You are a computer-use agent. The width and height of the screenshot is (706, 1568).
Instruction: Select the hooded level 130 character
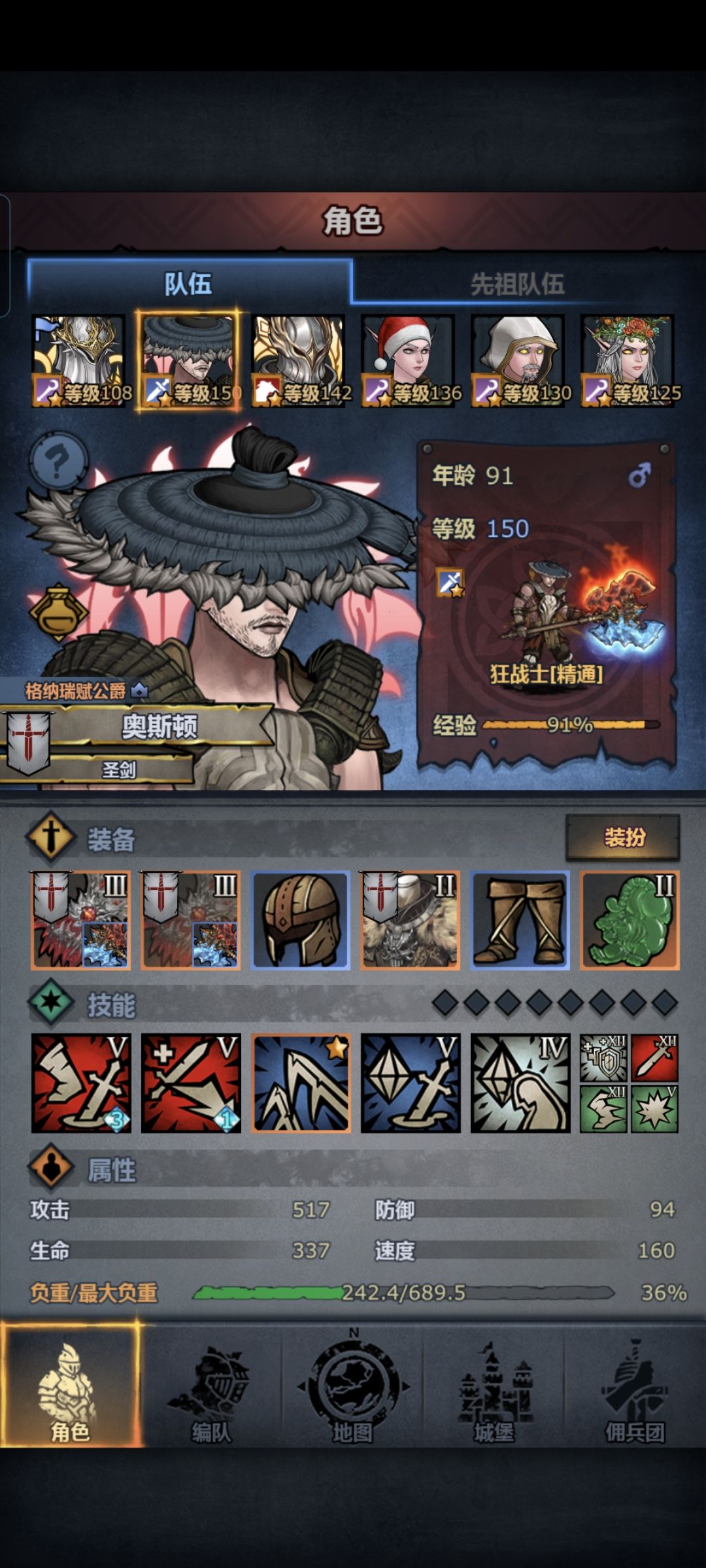518,361
